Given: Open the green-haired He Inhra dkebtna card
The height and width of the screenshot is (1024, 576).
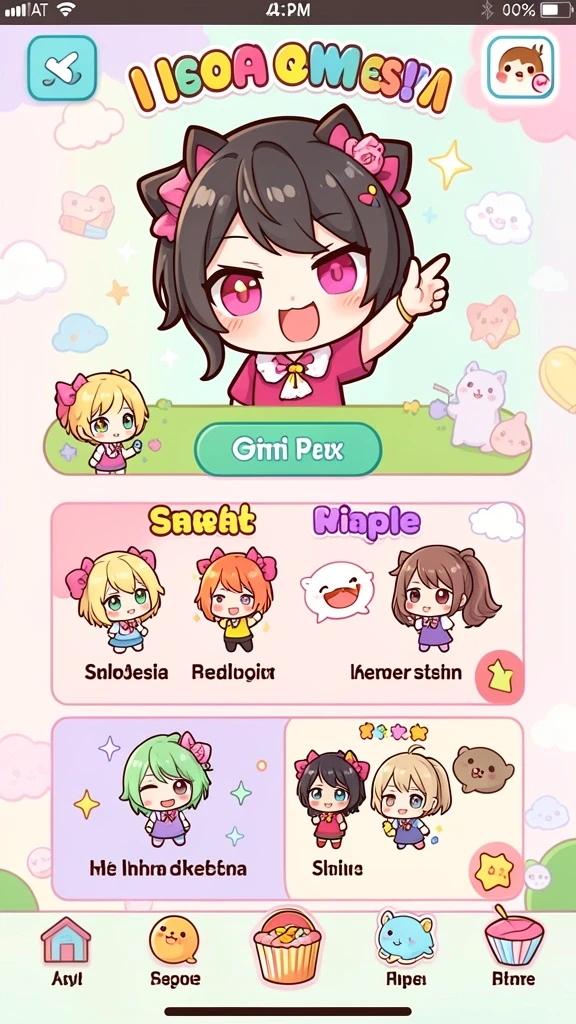Looking at the screenshot, I should (x=169, y=808).
